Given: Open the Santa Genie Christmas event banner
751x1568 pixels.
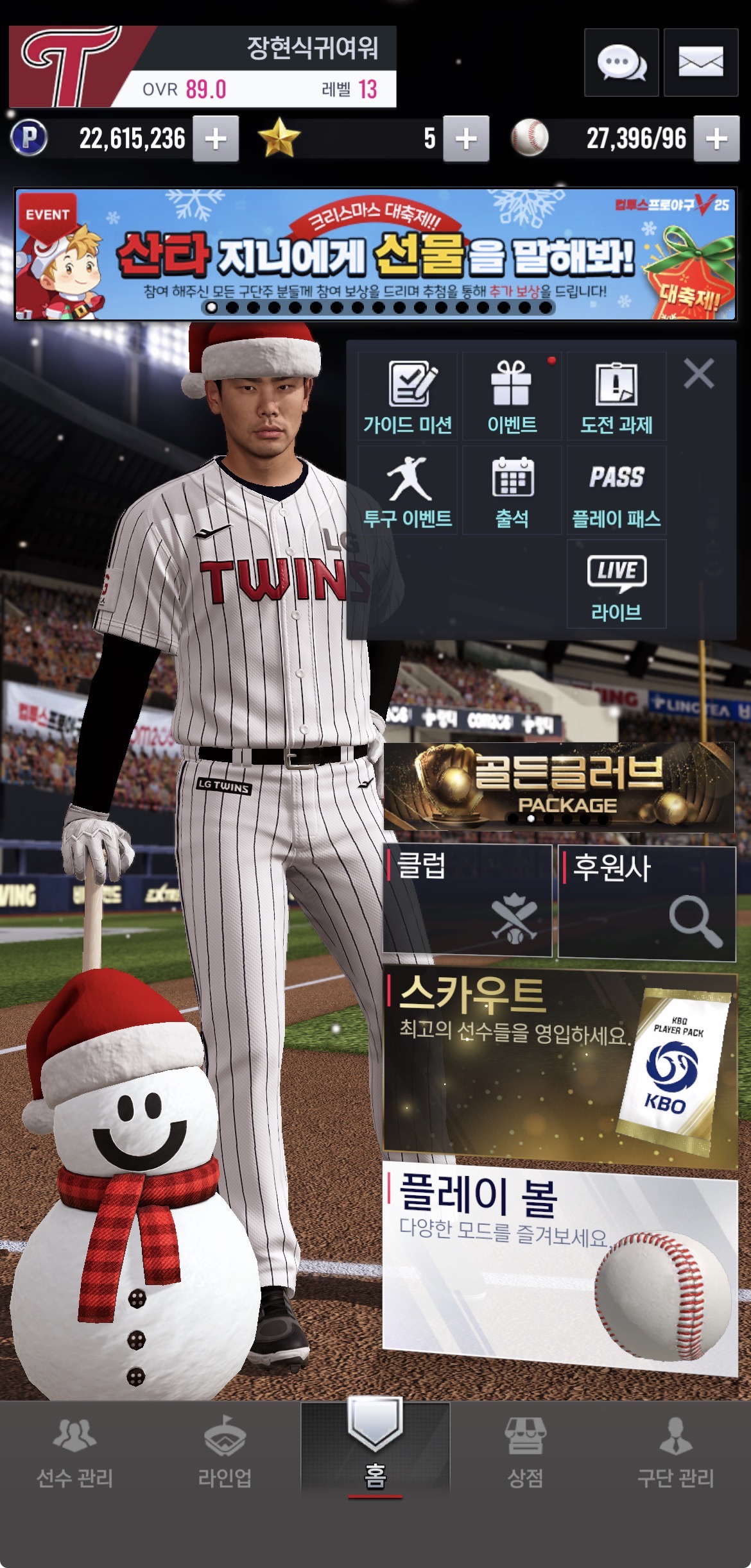Looking at the screenshot, I should pyautogui.click(x=375, y=255).
